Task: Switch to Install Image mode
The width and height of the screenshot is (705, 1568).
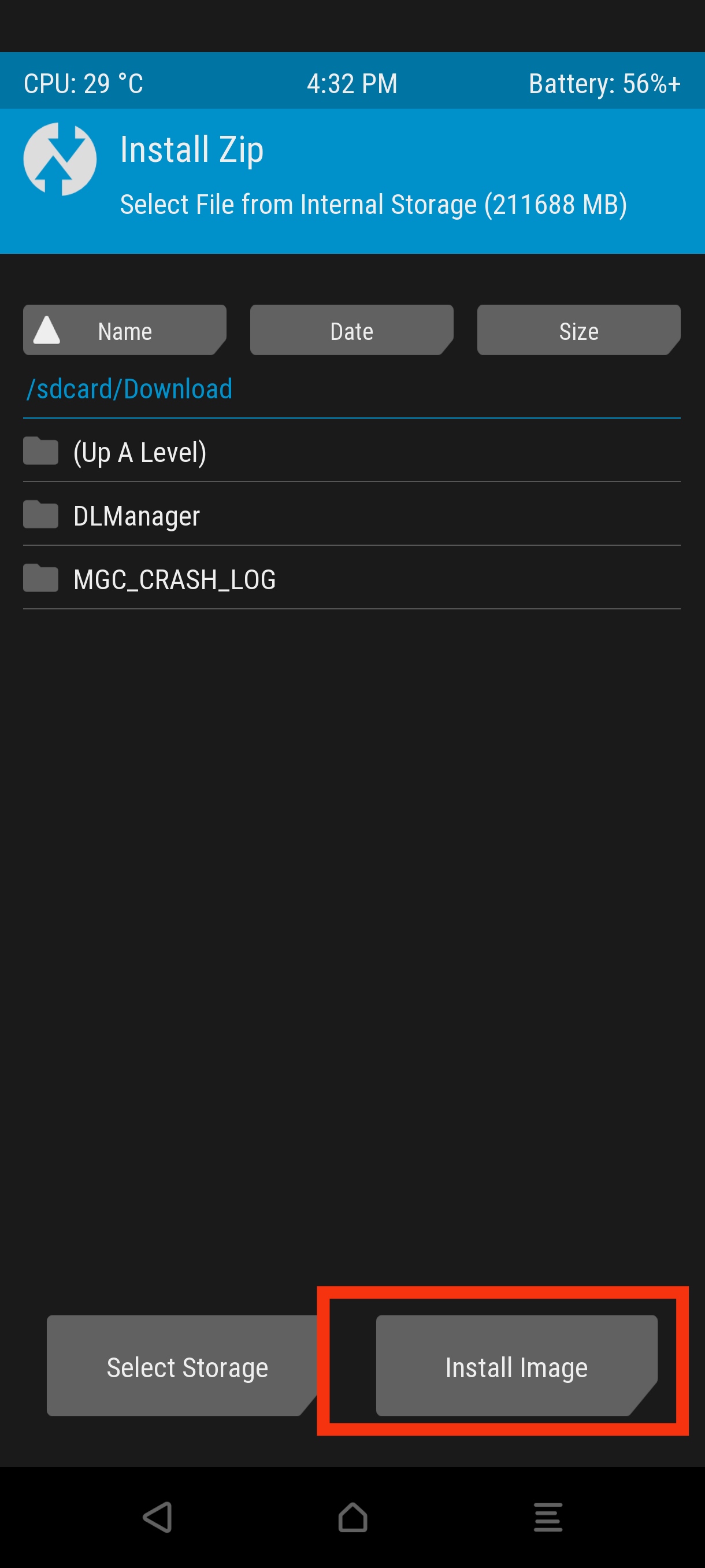Action: [516, 1367]
